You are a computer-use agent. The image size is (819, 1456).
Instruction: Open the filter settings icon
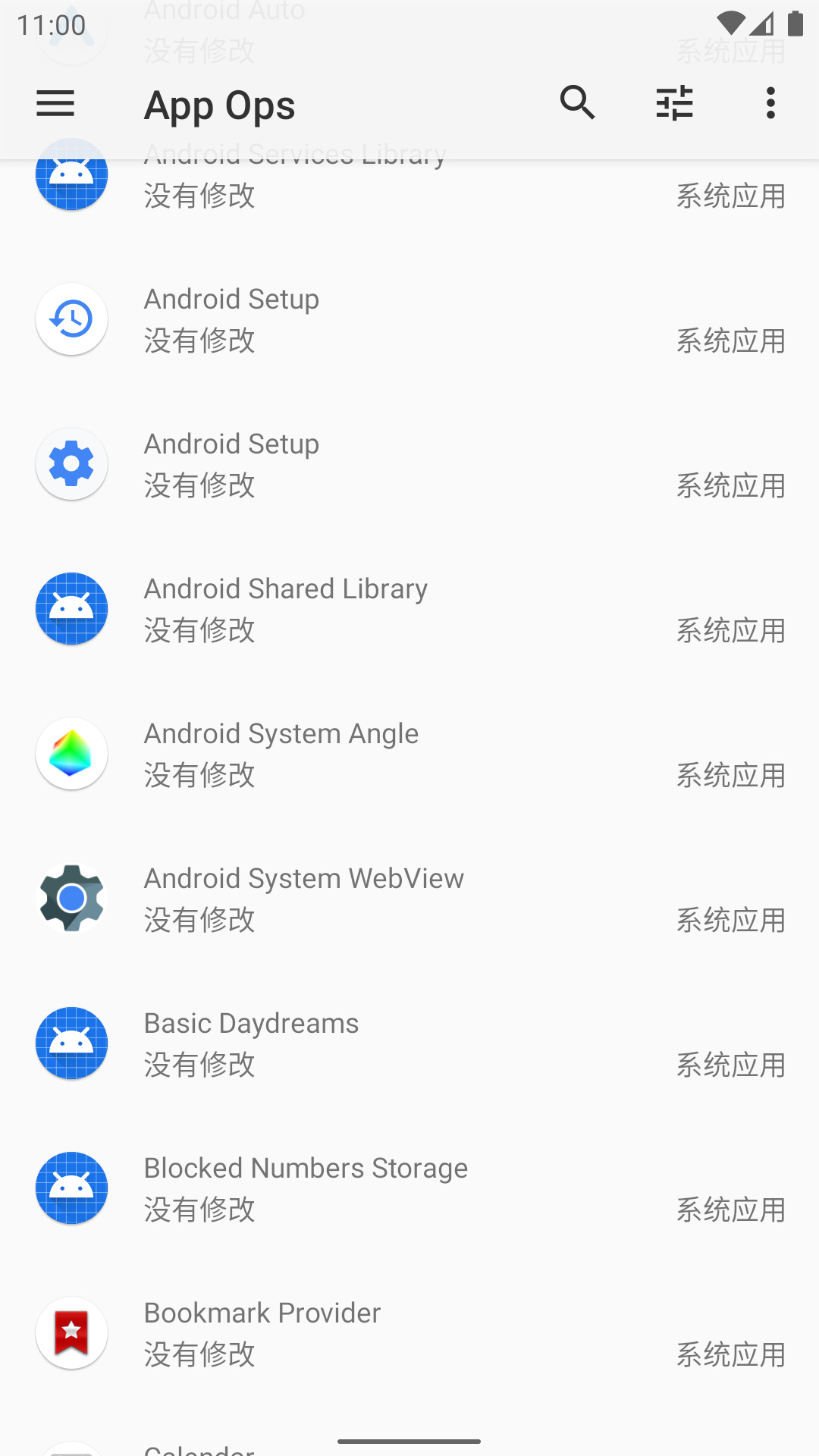pyautogui.click(x=674, y=103)
